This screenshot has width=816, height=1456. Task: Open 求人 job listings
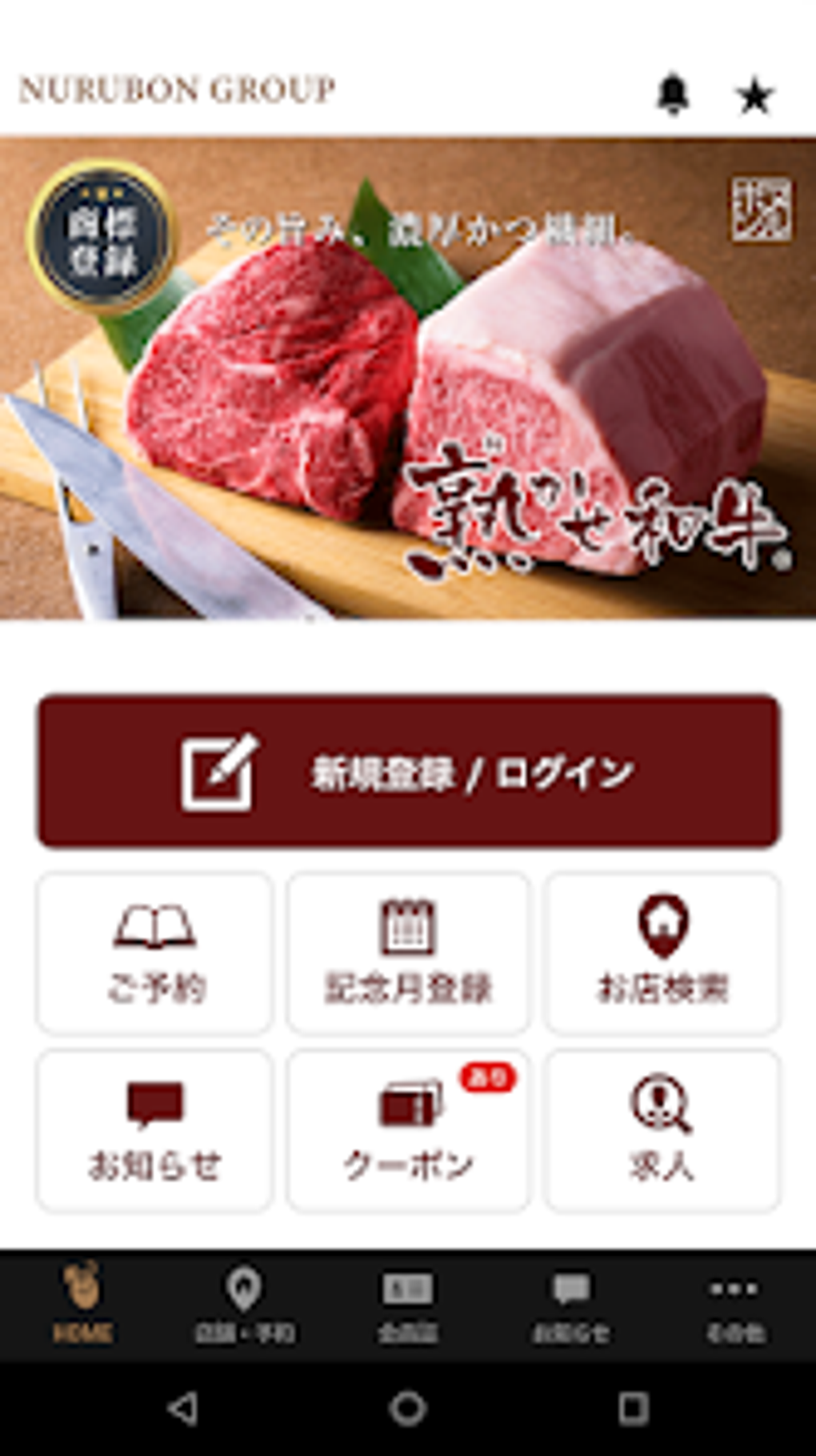662,1131
